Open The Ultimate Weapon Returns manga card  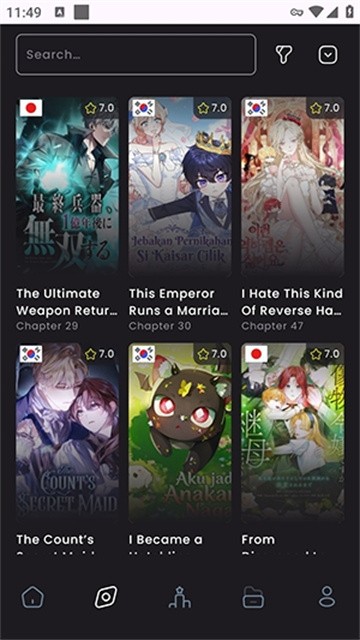point(67,214)
